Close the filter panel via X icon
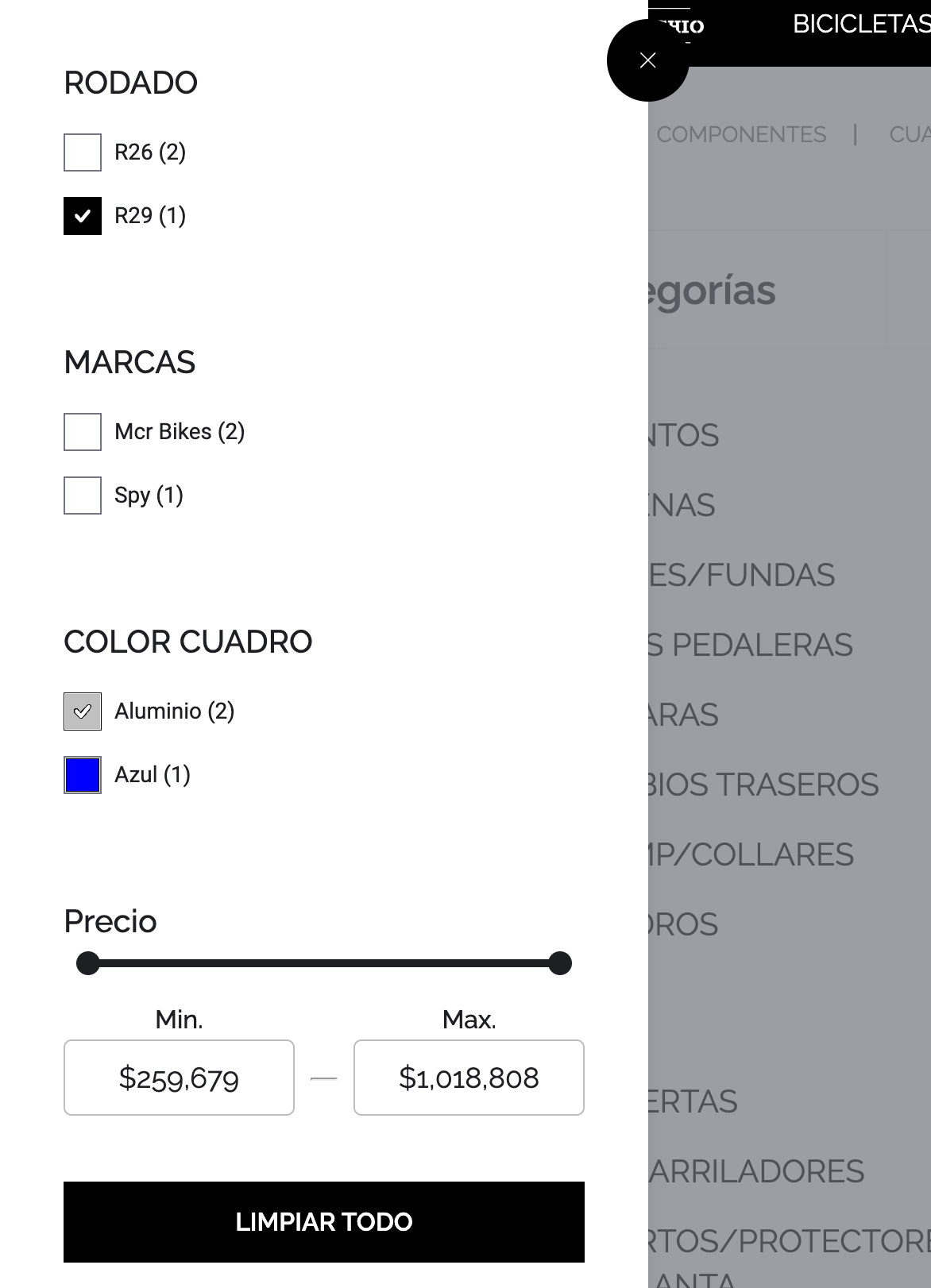 coord(647,60)
